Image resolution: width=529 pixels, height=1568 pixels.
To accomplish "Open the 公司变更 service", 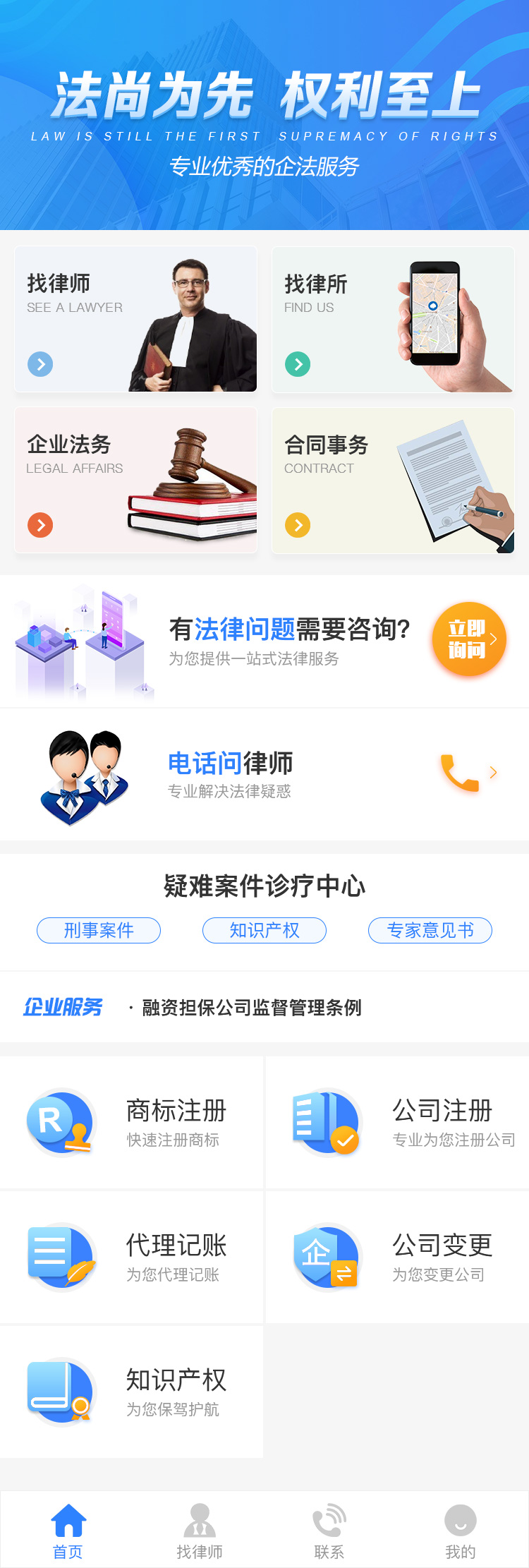I will 397,1257.
